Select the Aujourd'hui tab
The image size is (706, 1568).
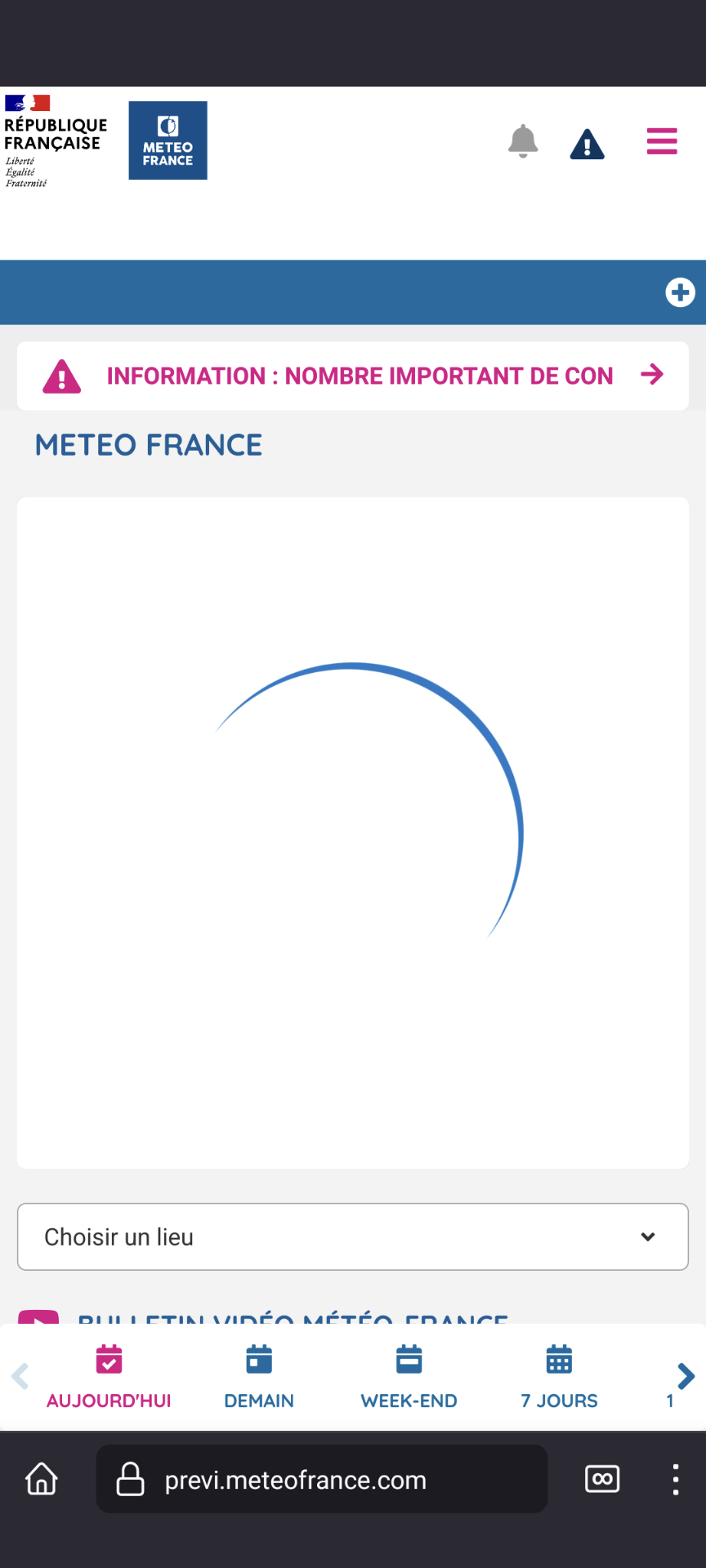click(x=109, y=1378)
